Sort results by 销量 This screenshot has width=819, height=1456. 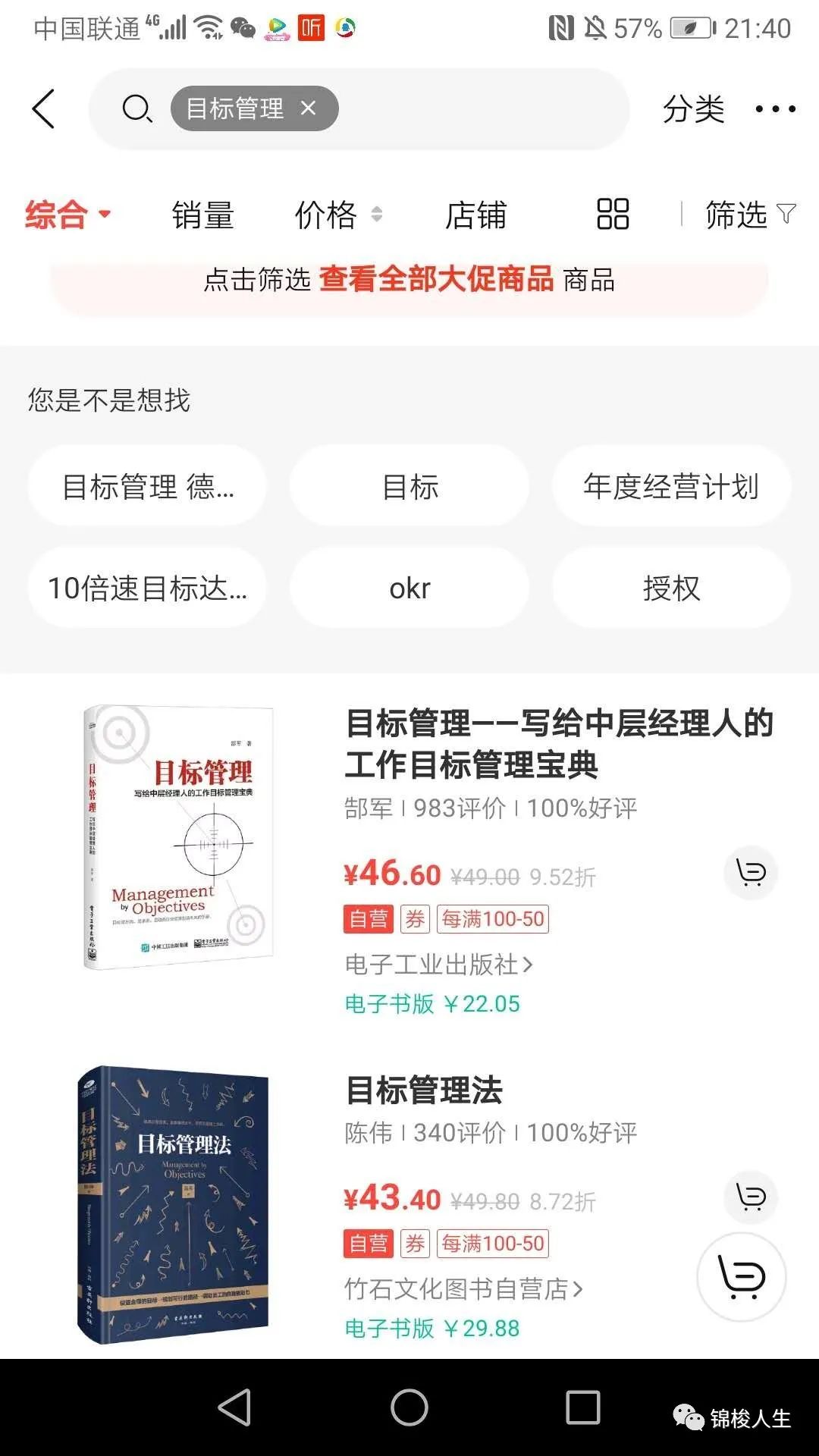point(202,215)
